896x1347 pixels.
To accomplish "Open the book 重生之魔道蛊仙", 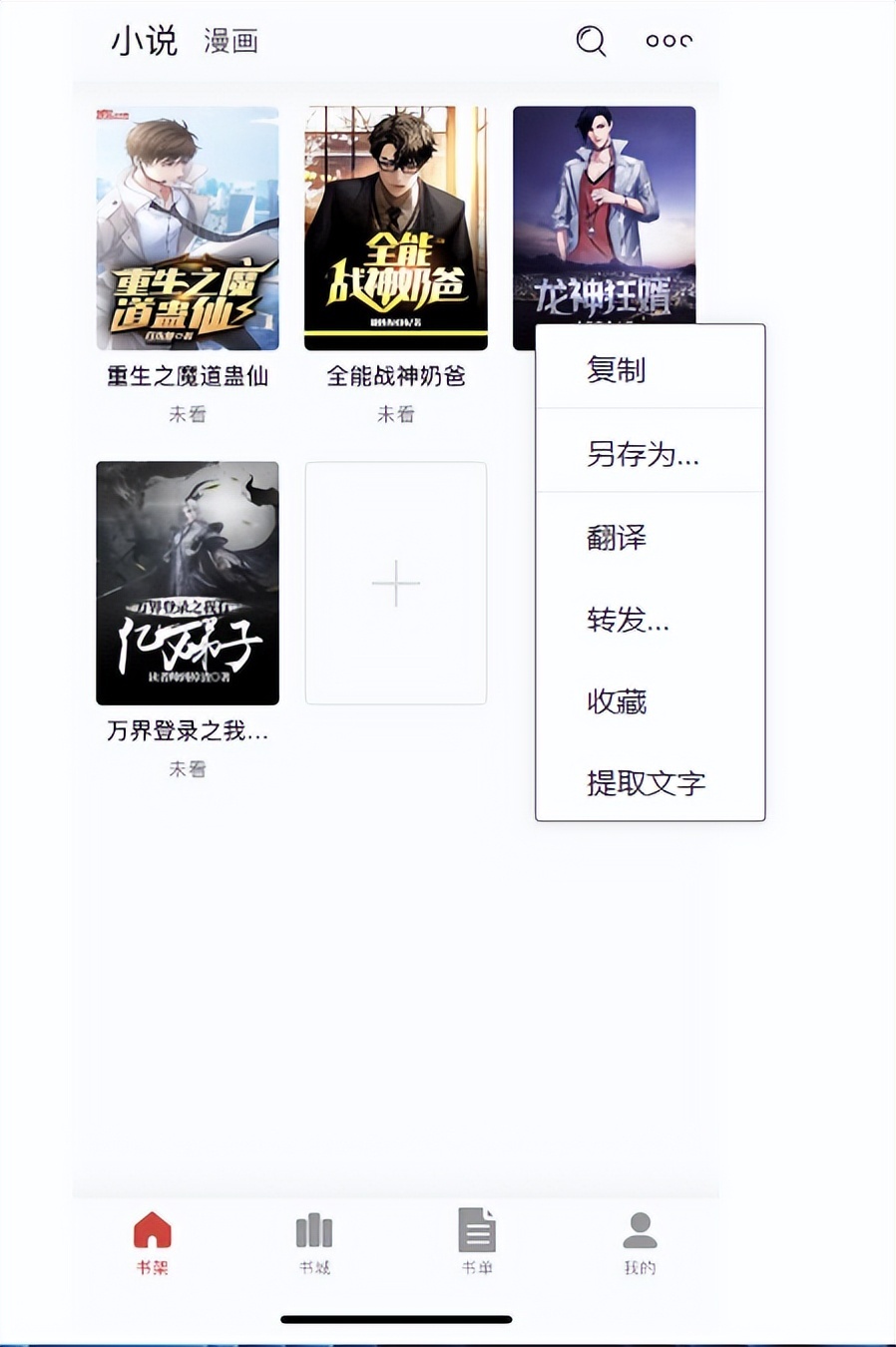I will click(188, 228).
